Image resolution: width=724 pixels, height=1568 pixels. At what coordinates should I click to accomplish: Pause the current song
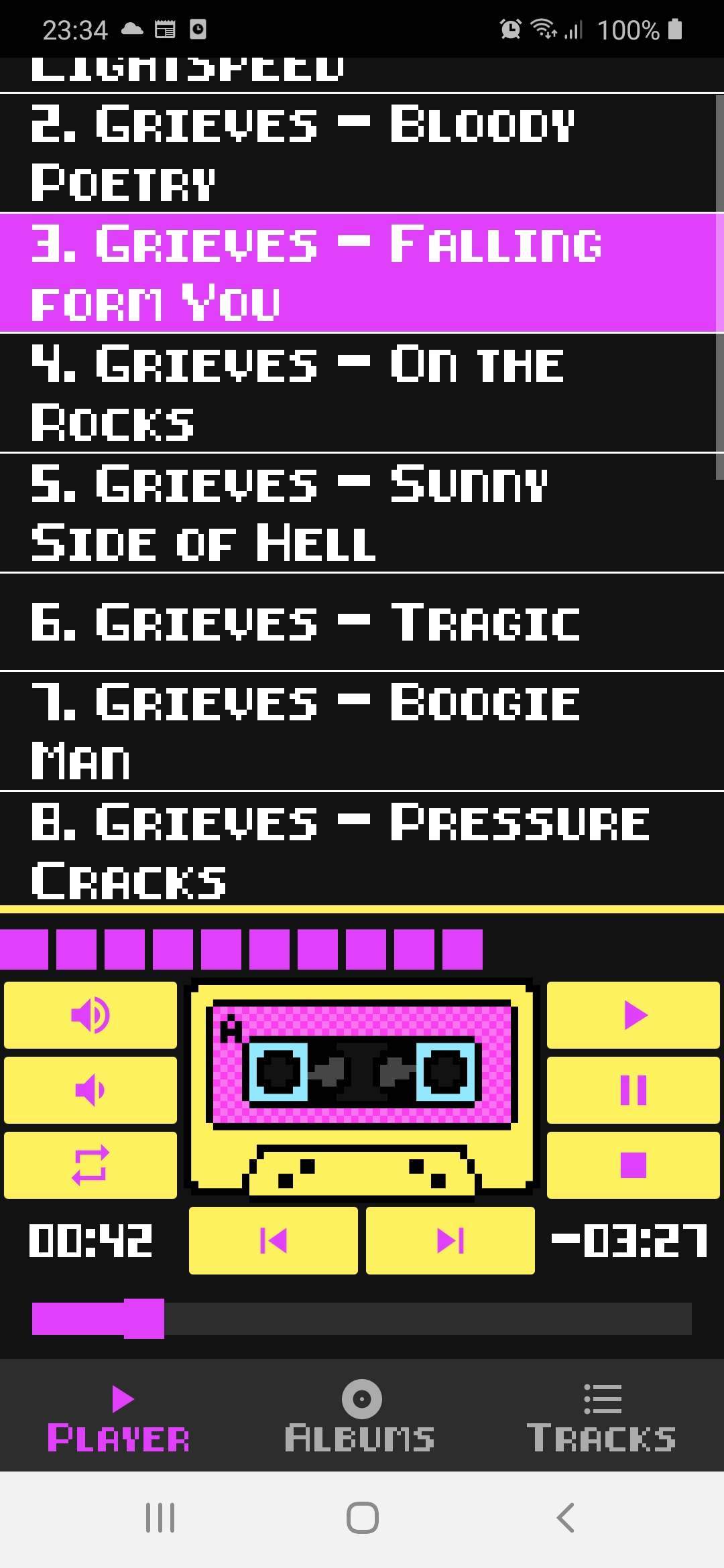coord(633,1090)
